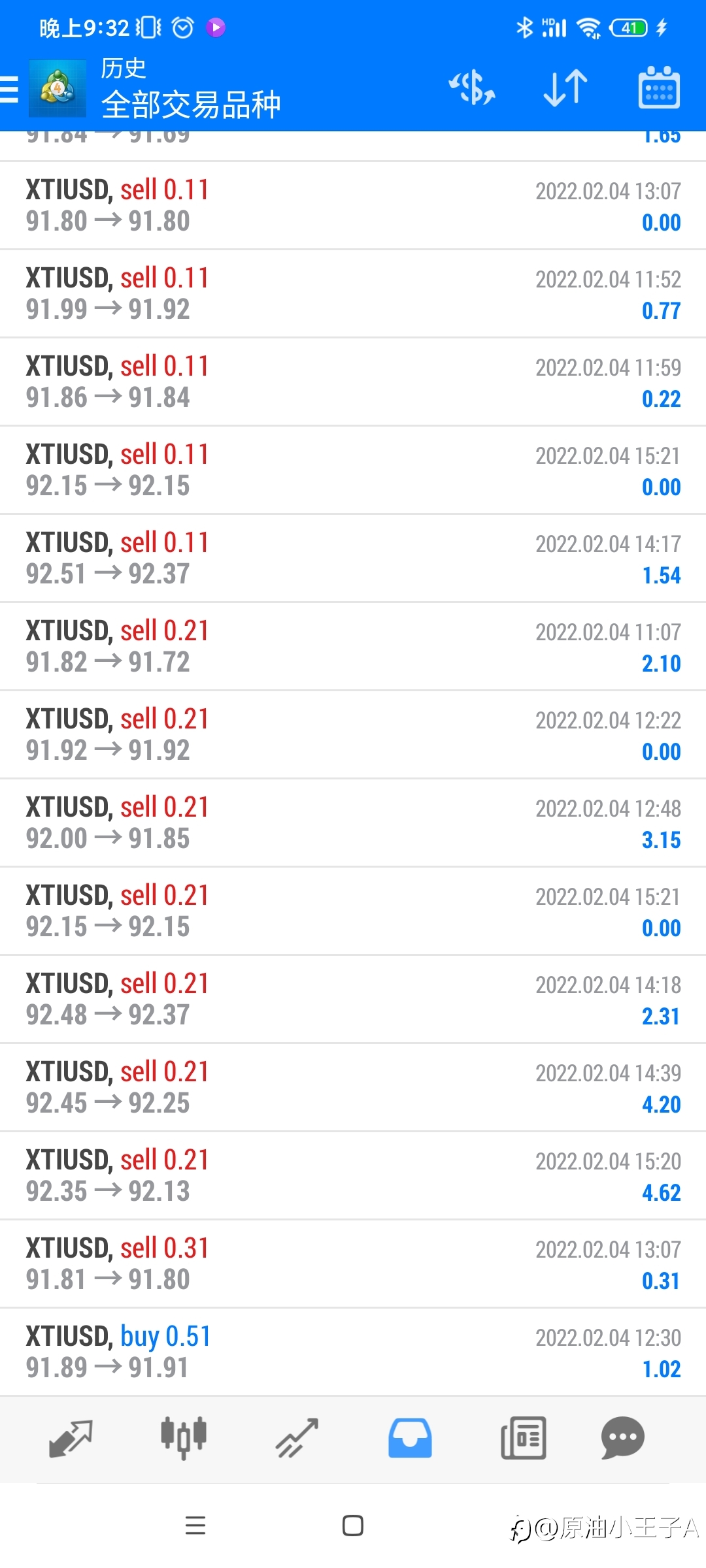
Task: Open the calendar date range picker
Action: (x=658, y=88)
